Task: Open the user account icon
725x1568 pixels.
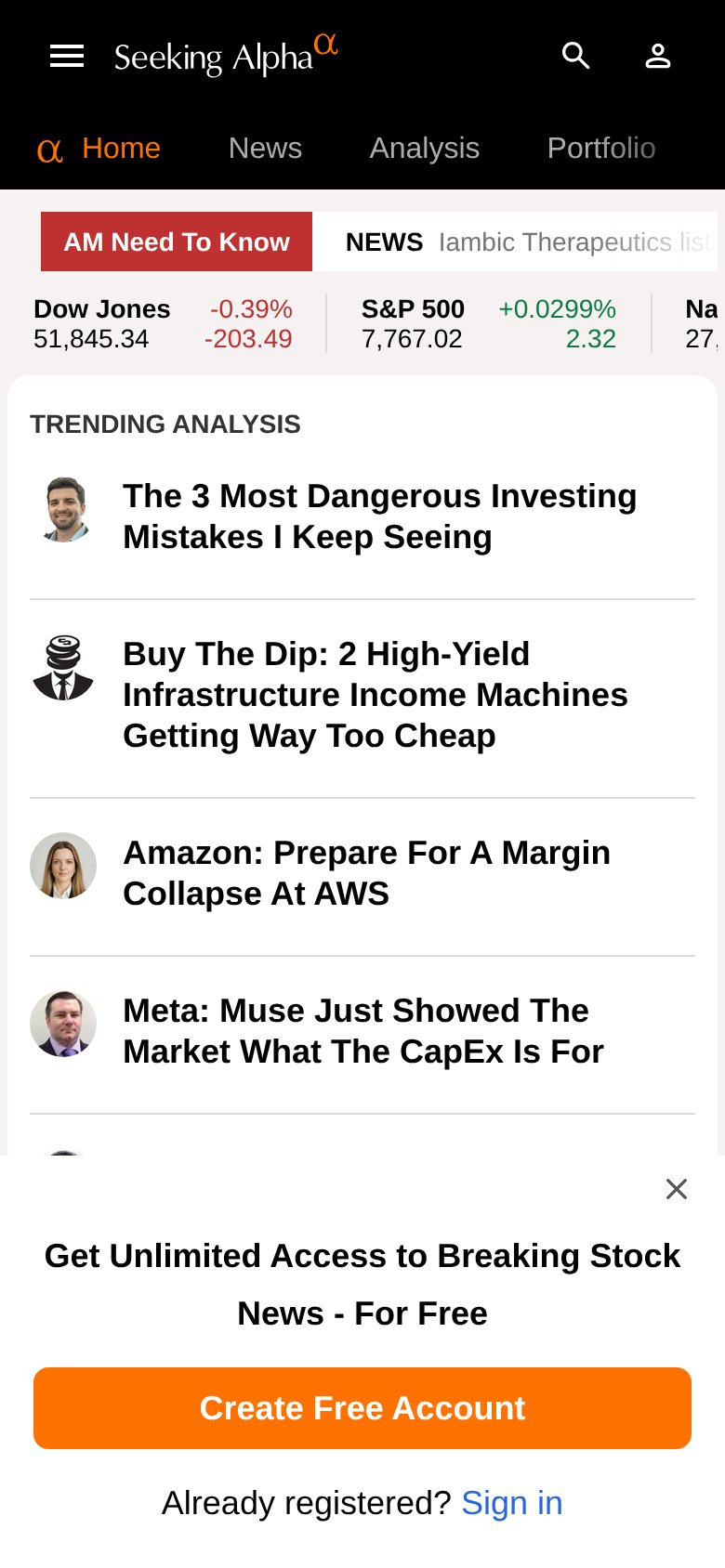Action: (x=658, y=56)
